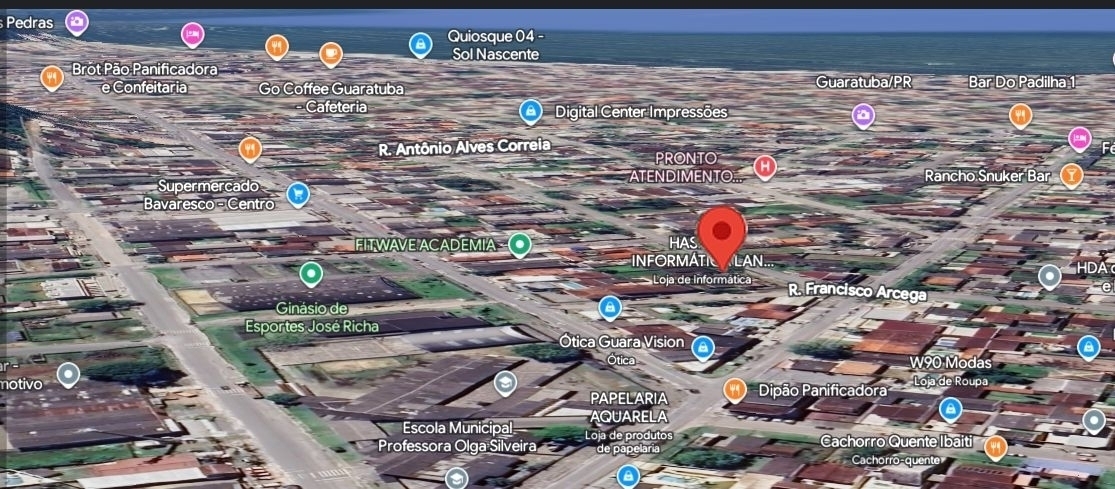Open Bröt Pão Panificadora e Confeitaria pin

click(x=52, y=77)
